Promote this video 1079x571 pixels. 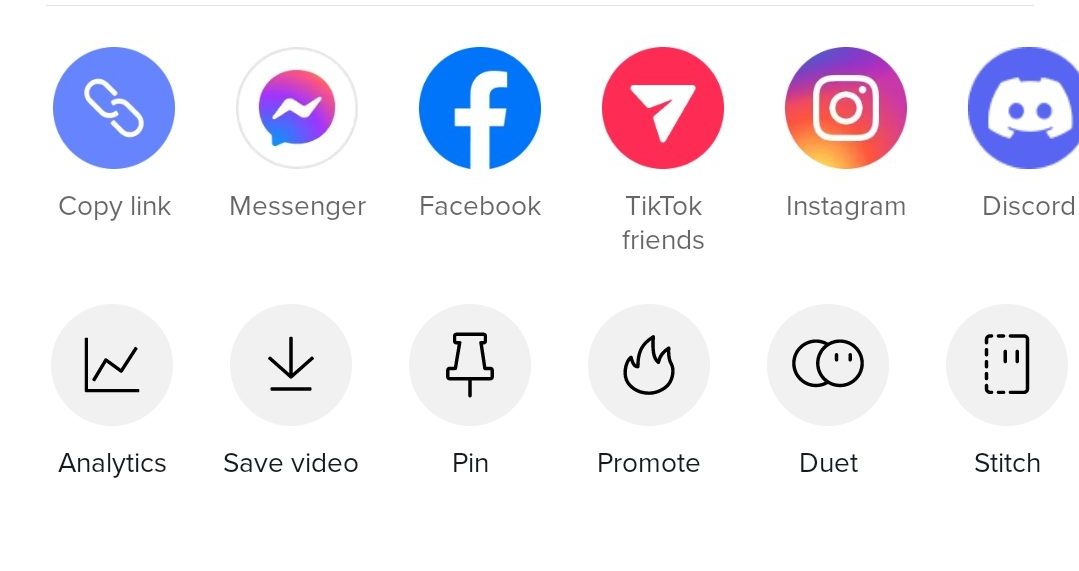click(649, 365)
